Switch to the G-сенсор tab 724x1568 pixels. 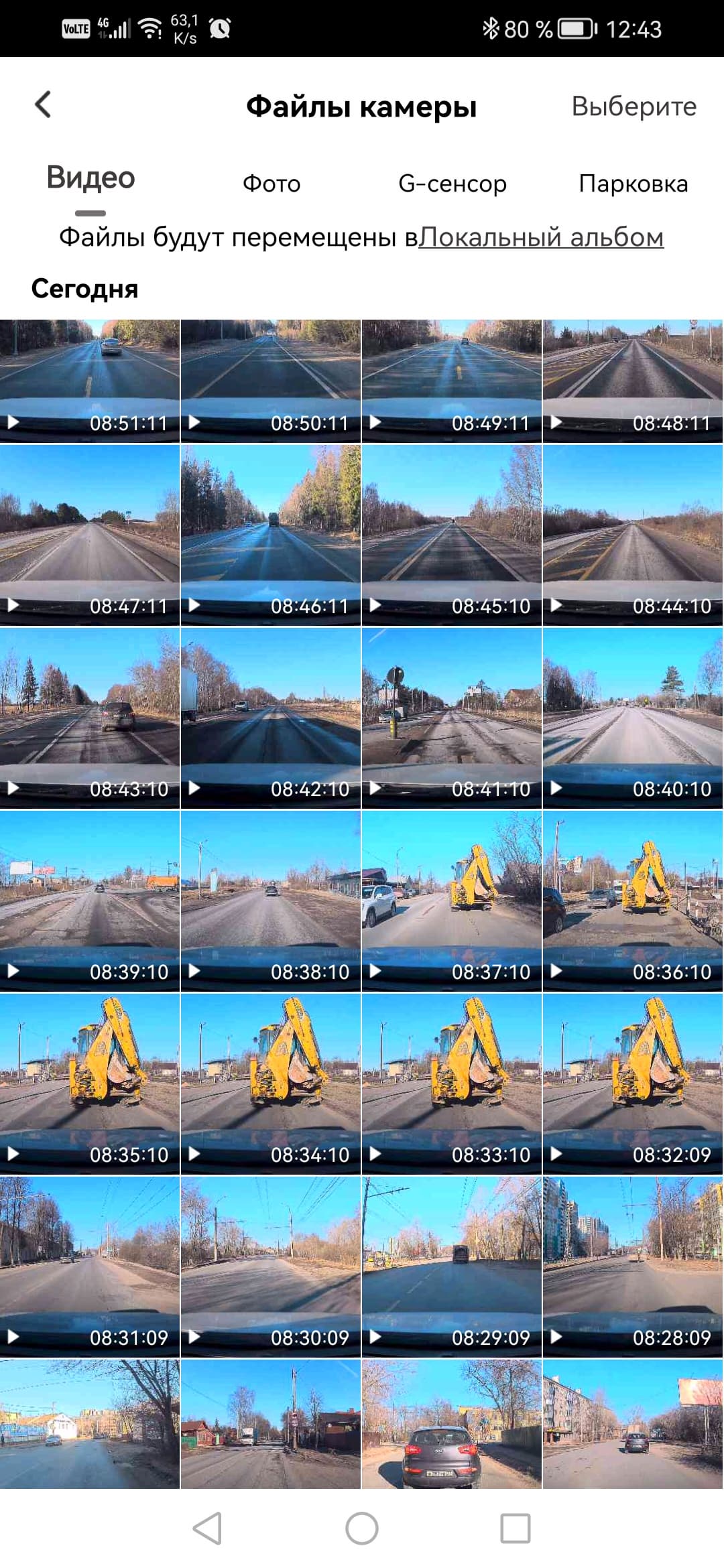452,184
